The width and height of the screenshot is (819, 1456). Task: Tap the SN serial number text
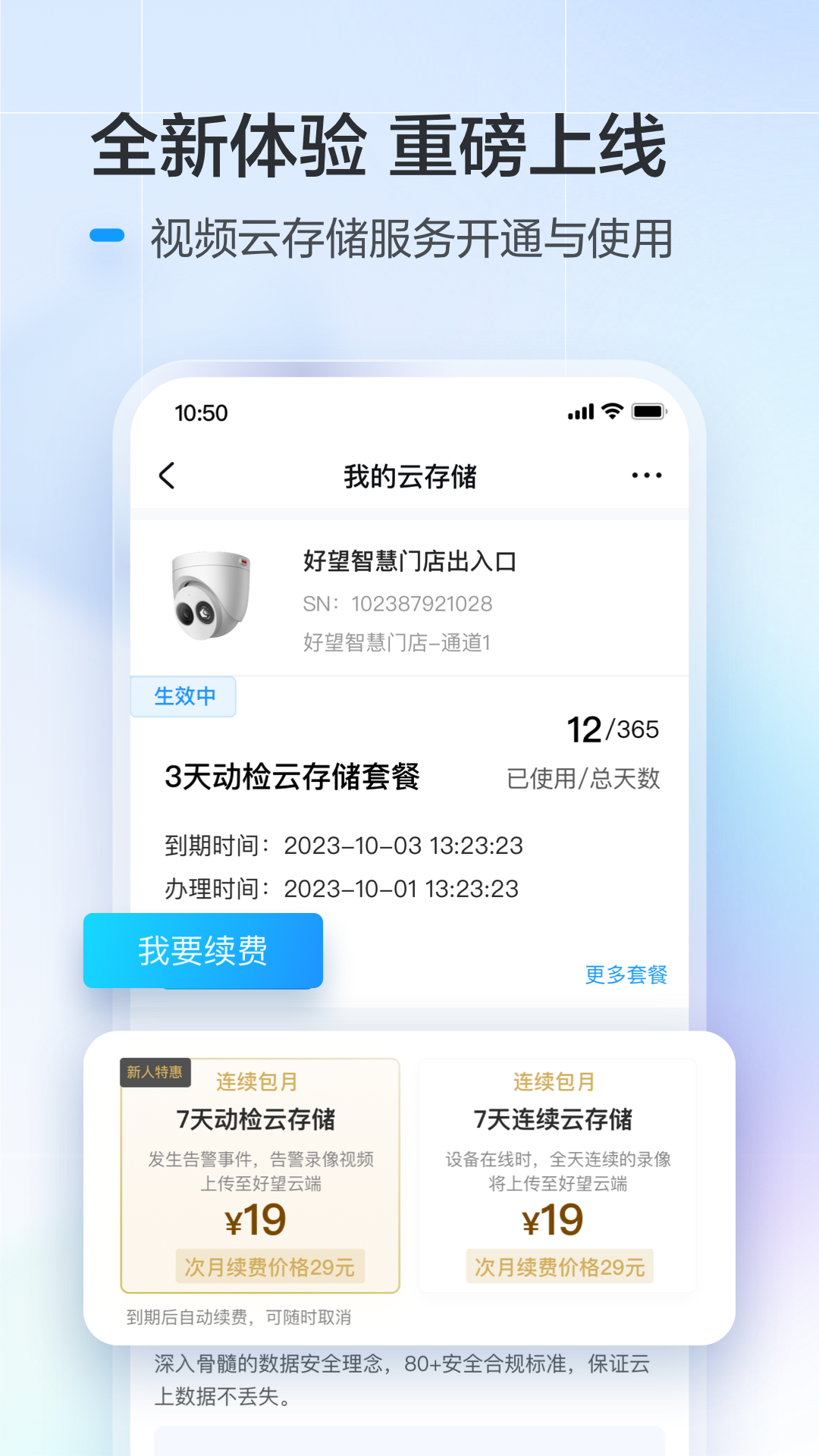[395, 604]
